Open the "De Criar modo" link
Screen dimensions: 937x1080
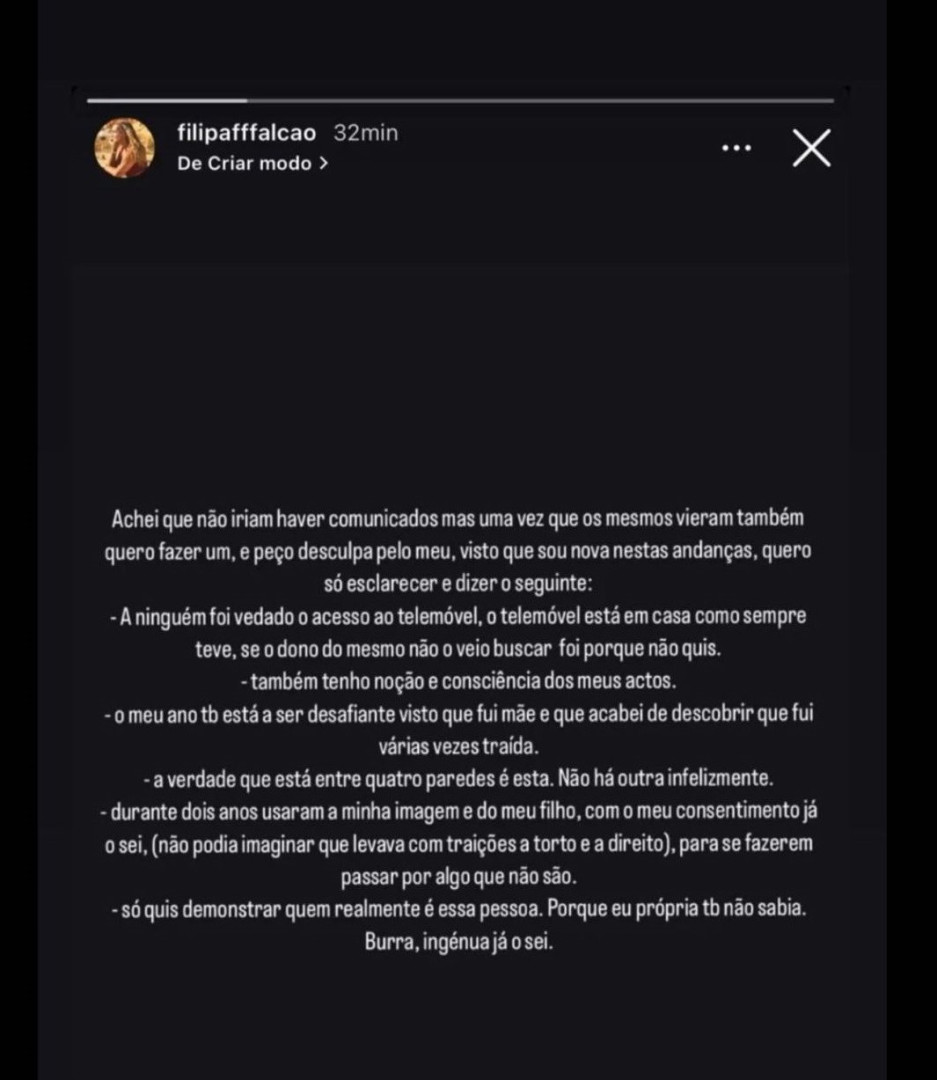(252, 164)
